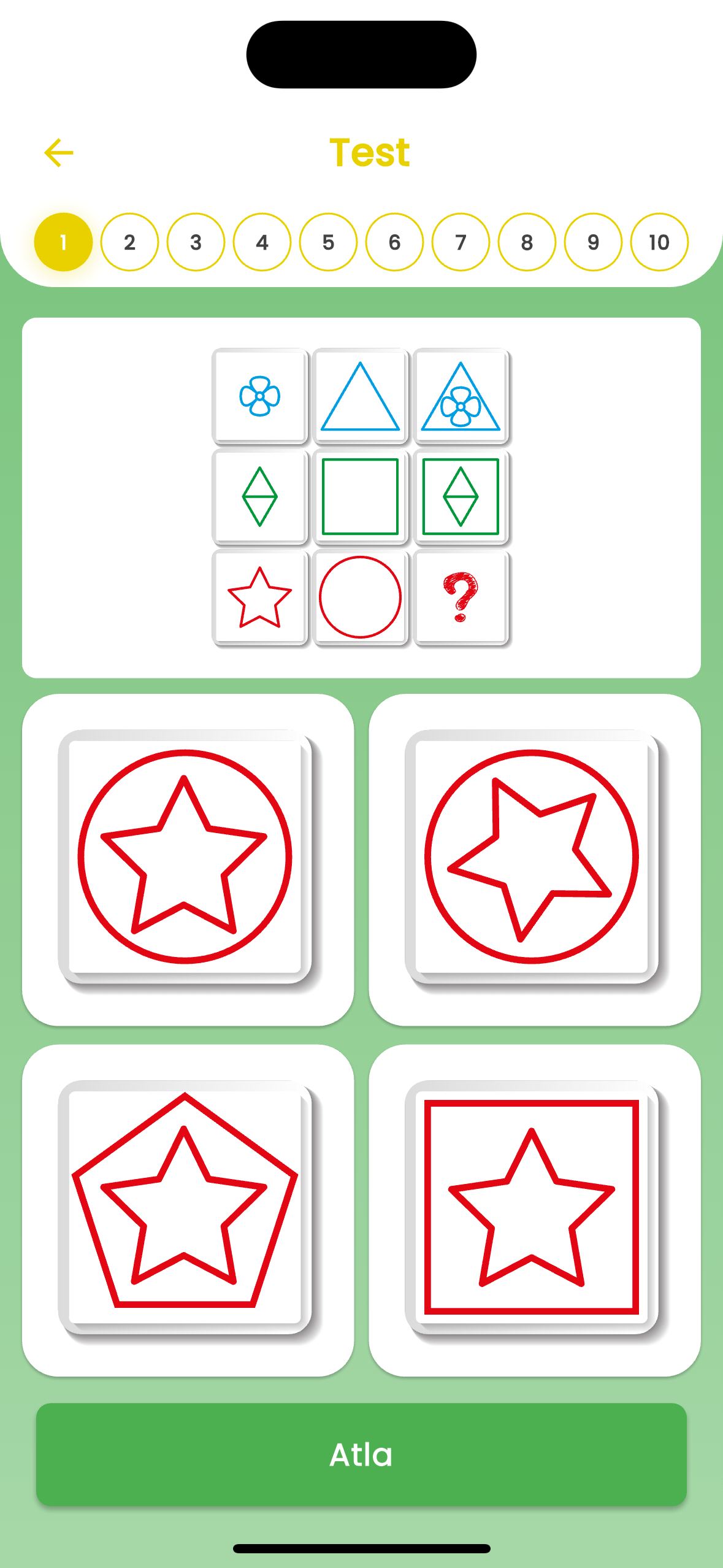Jump to question 9
This screenshot has height=1568, width=723.
[593, 242]
